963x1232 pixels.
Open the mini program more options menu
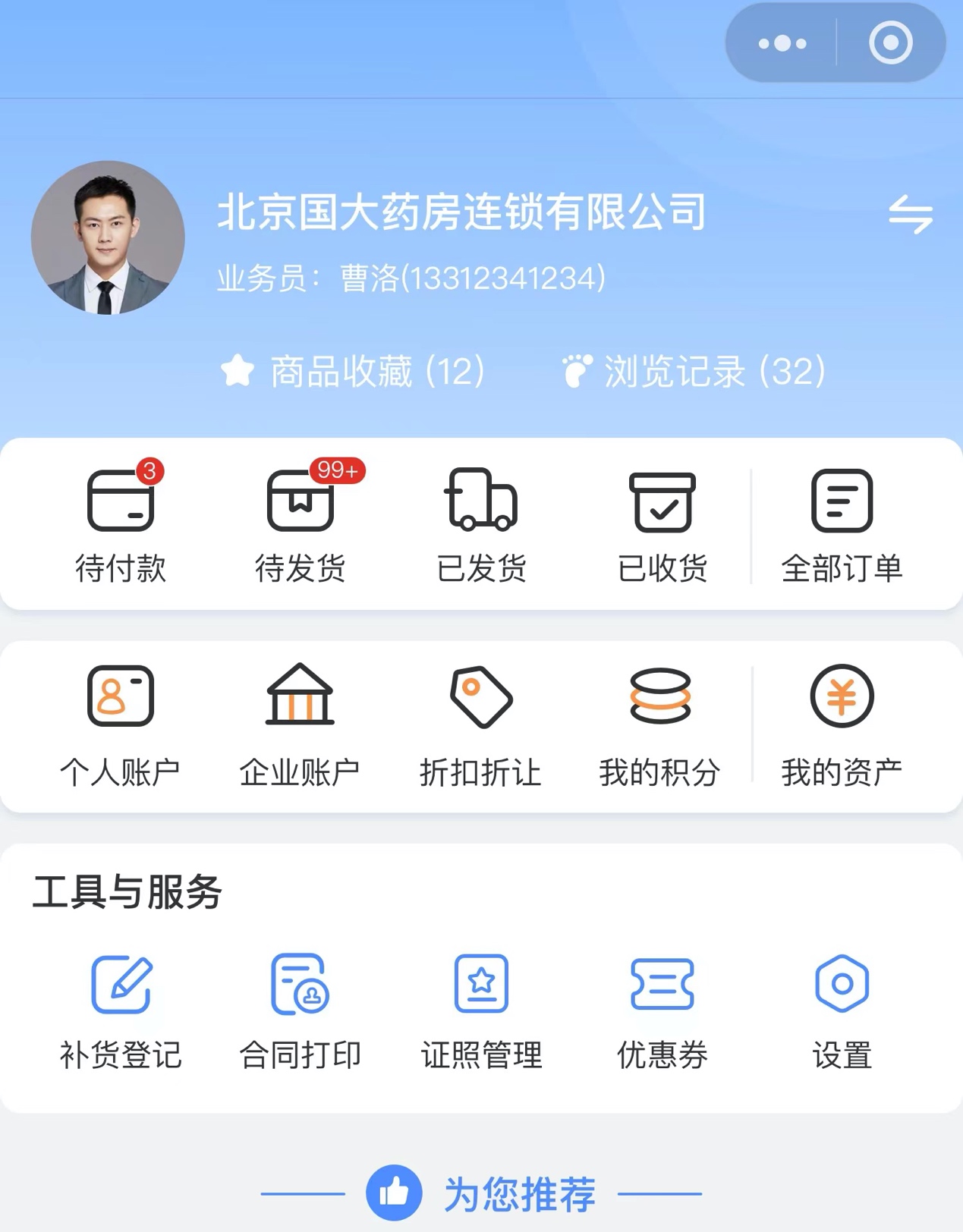[782, 43]
